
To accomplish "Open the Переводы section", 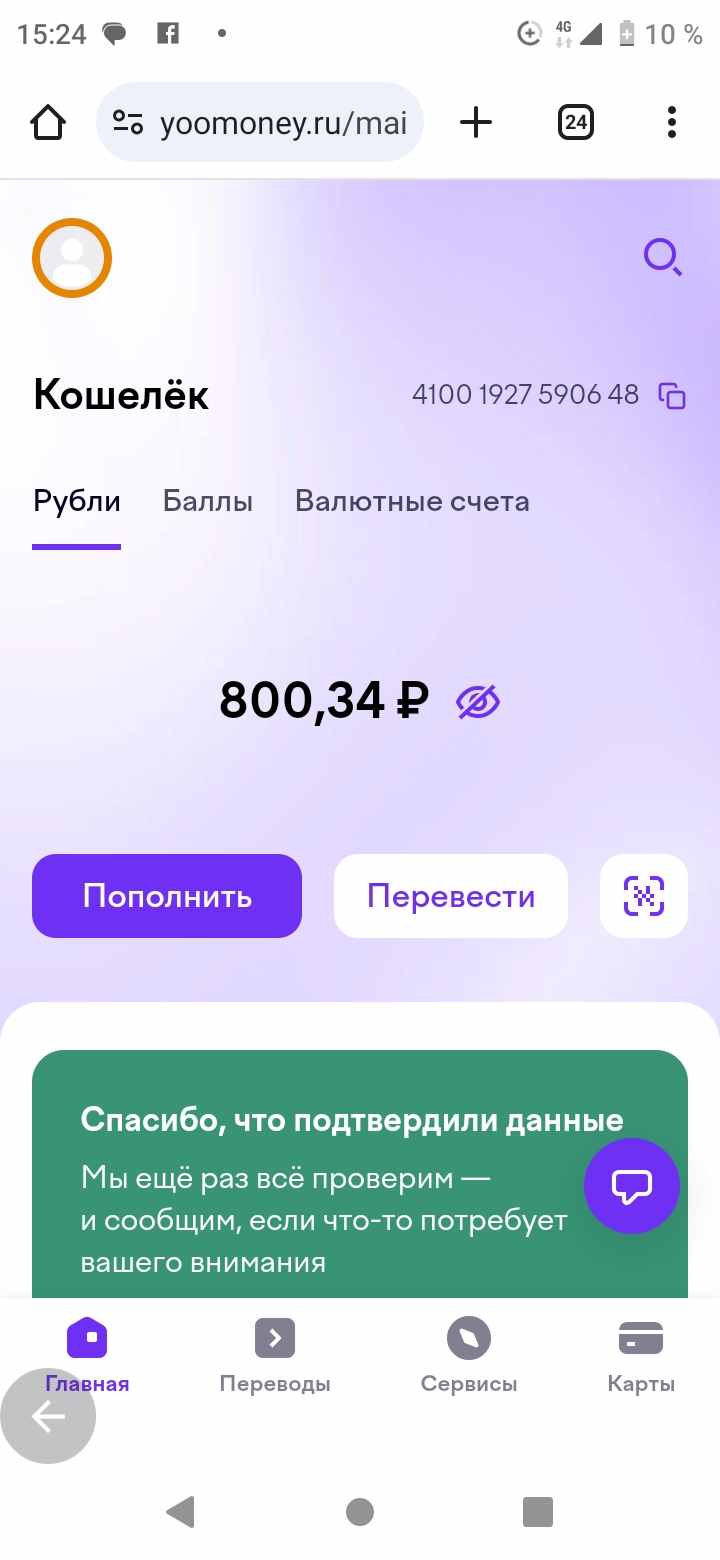I will tap(275, 1355).
